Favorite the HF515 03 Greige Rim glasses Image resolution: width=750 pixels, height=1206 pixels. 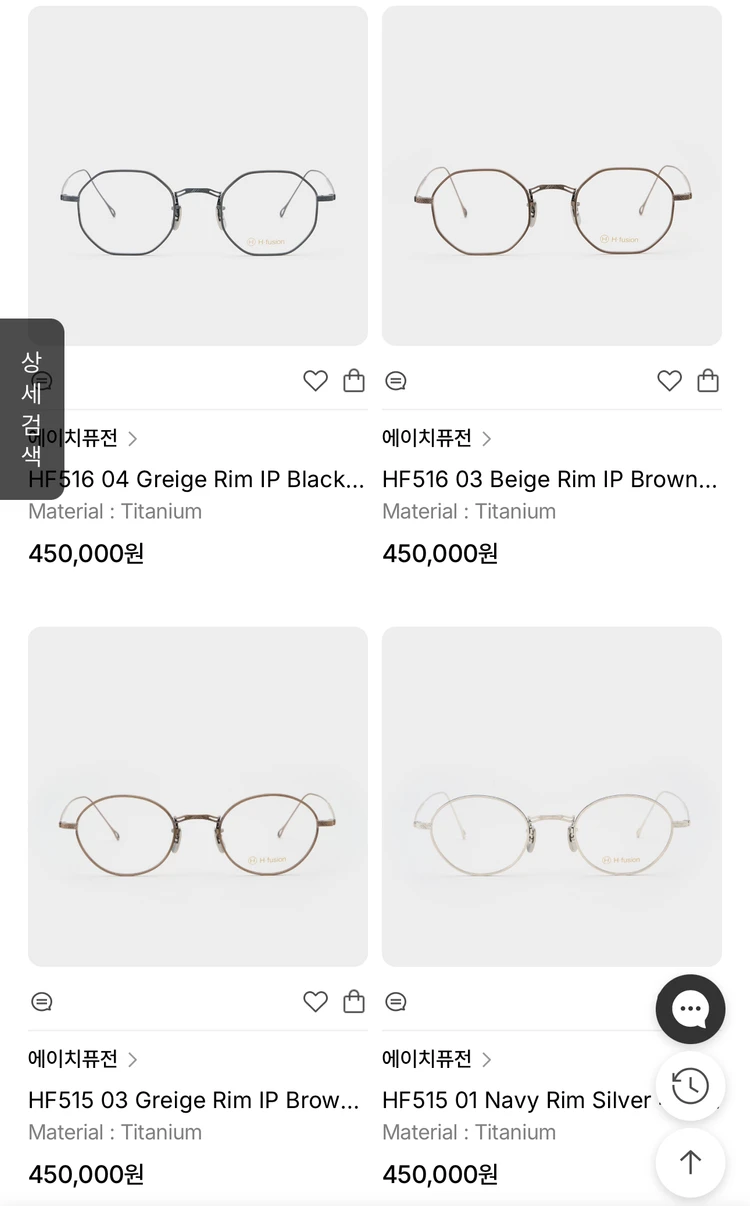[315, 1002]
